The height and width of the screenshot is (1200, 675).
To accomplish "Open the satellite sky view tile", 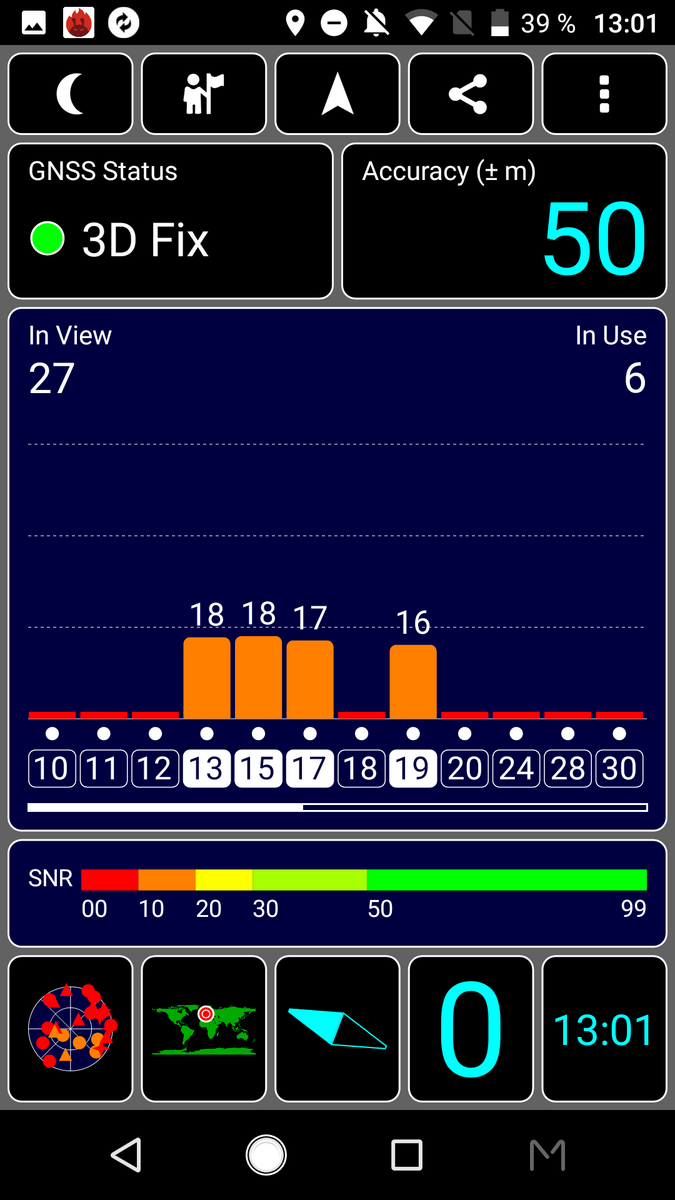I will [70, 1028].
